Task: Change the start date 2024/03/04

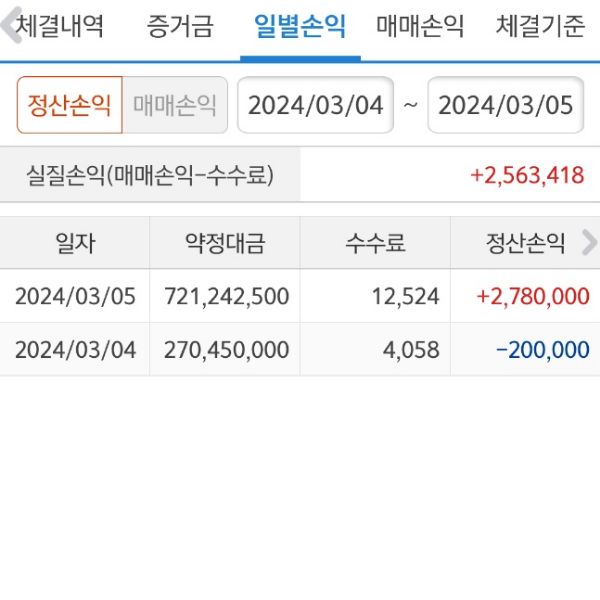Action: [316, 106]
